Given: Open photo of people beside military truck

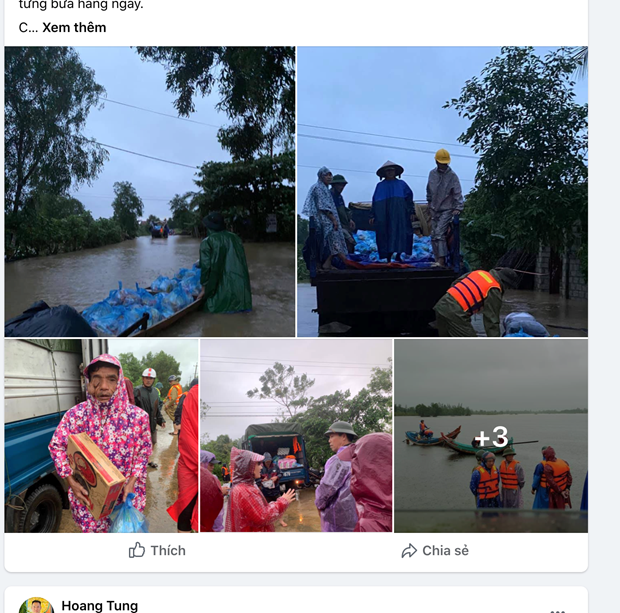Looking at the screenshot, I should point(296,435).
